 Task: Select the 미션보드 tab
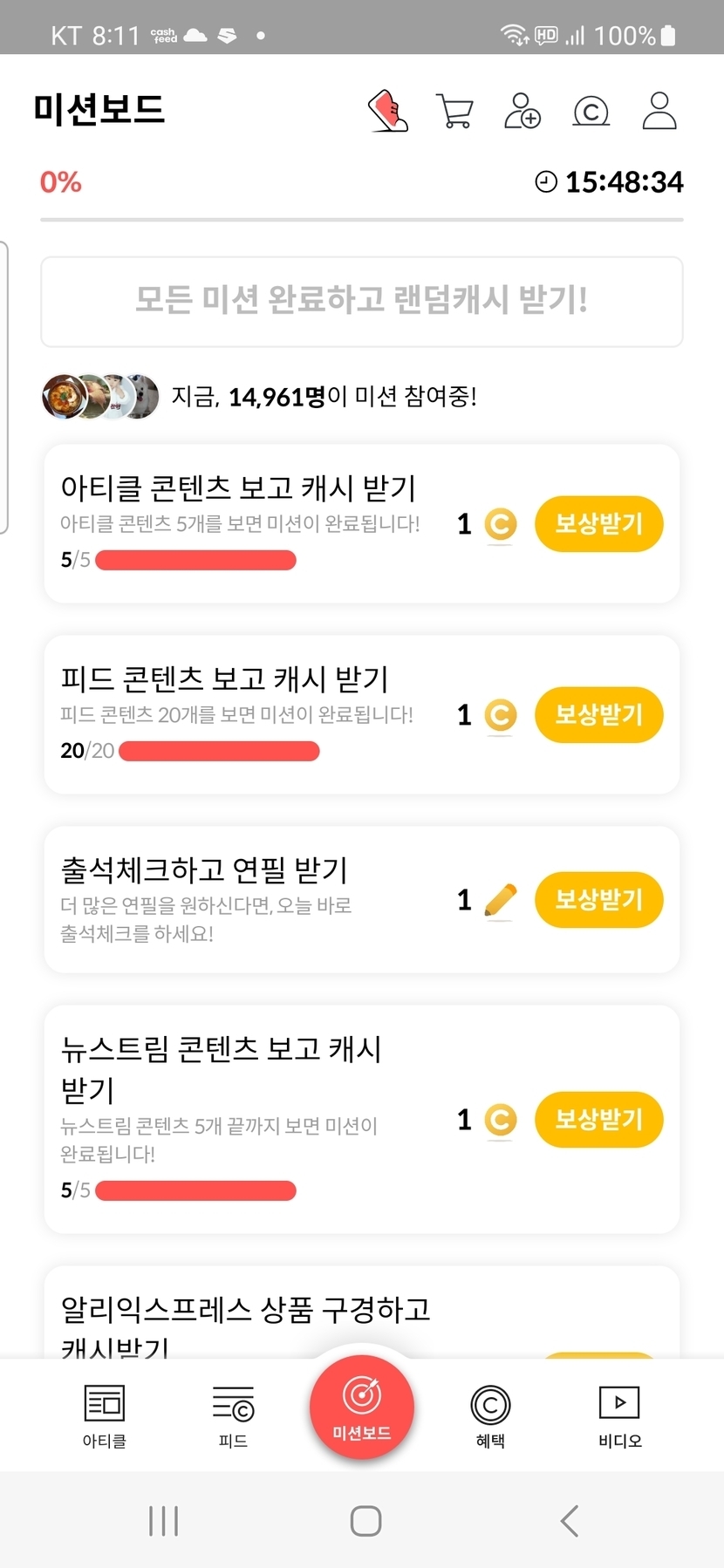point(362,1406)
